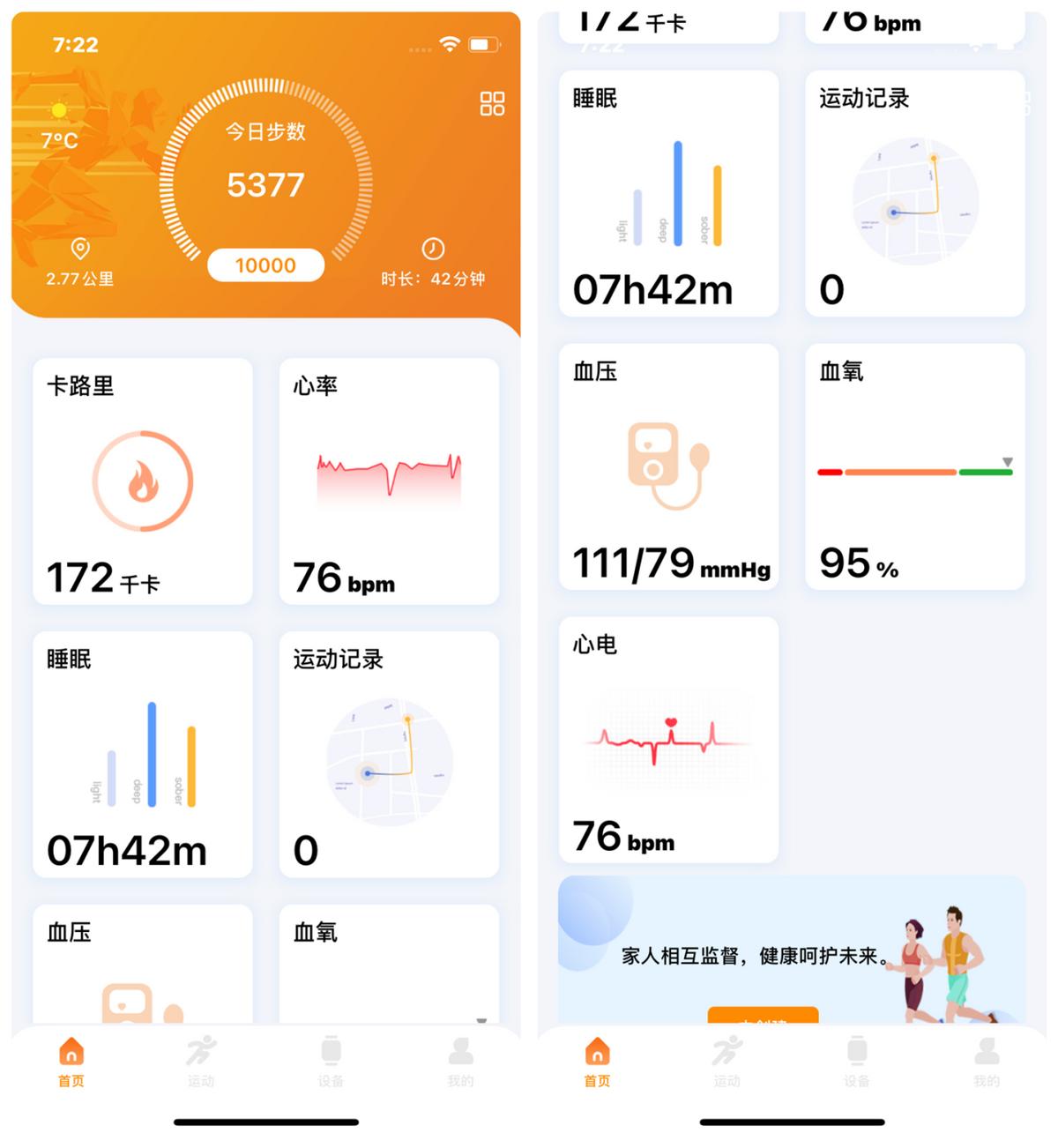
Task: Tap the orange 去创建 button in the banner
Action: pyautogui.click(x=764, y=1016)
